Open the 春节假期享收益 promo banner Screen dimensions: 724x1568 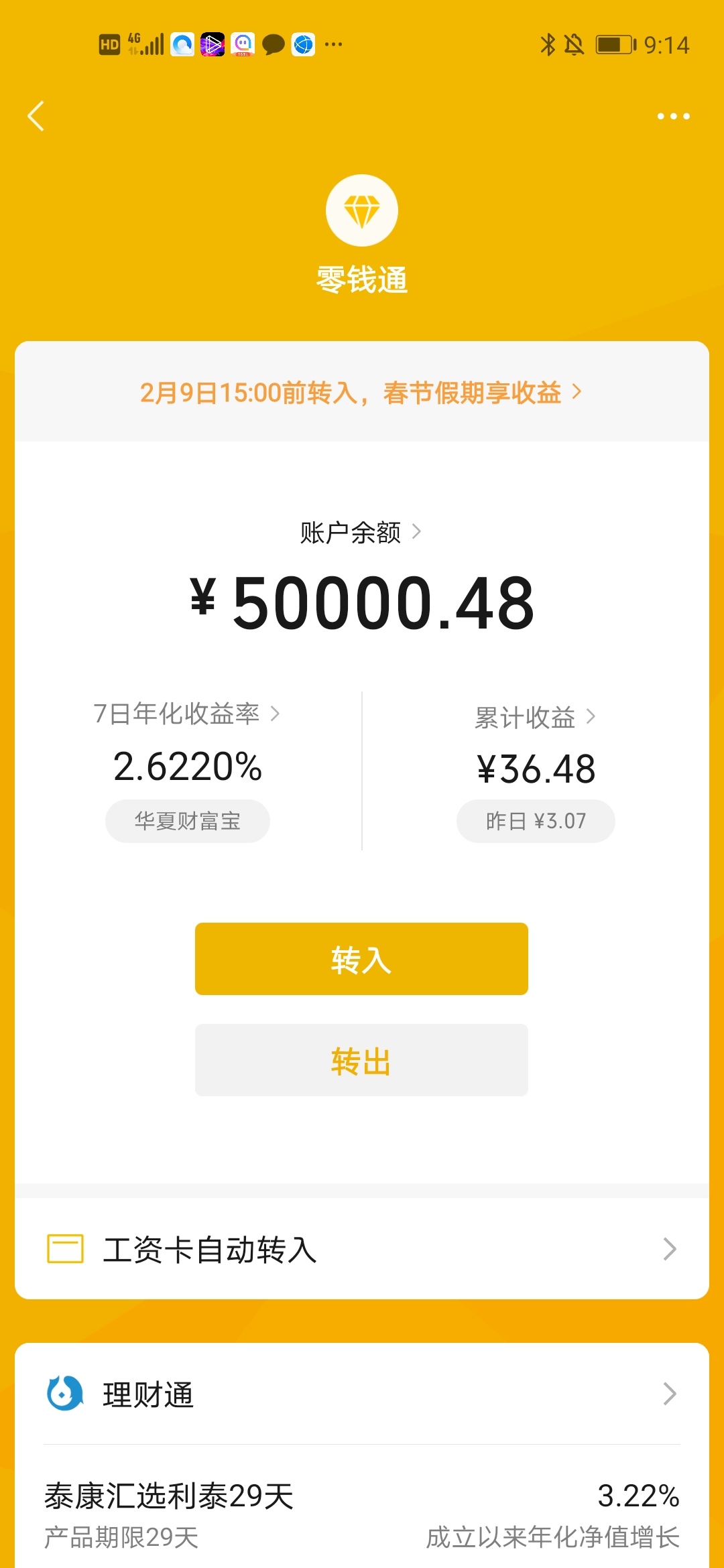[361, 393]
